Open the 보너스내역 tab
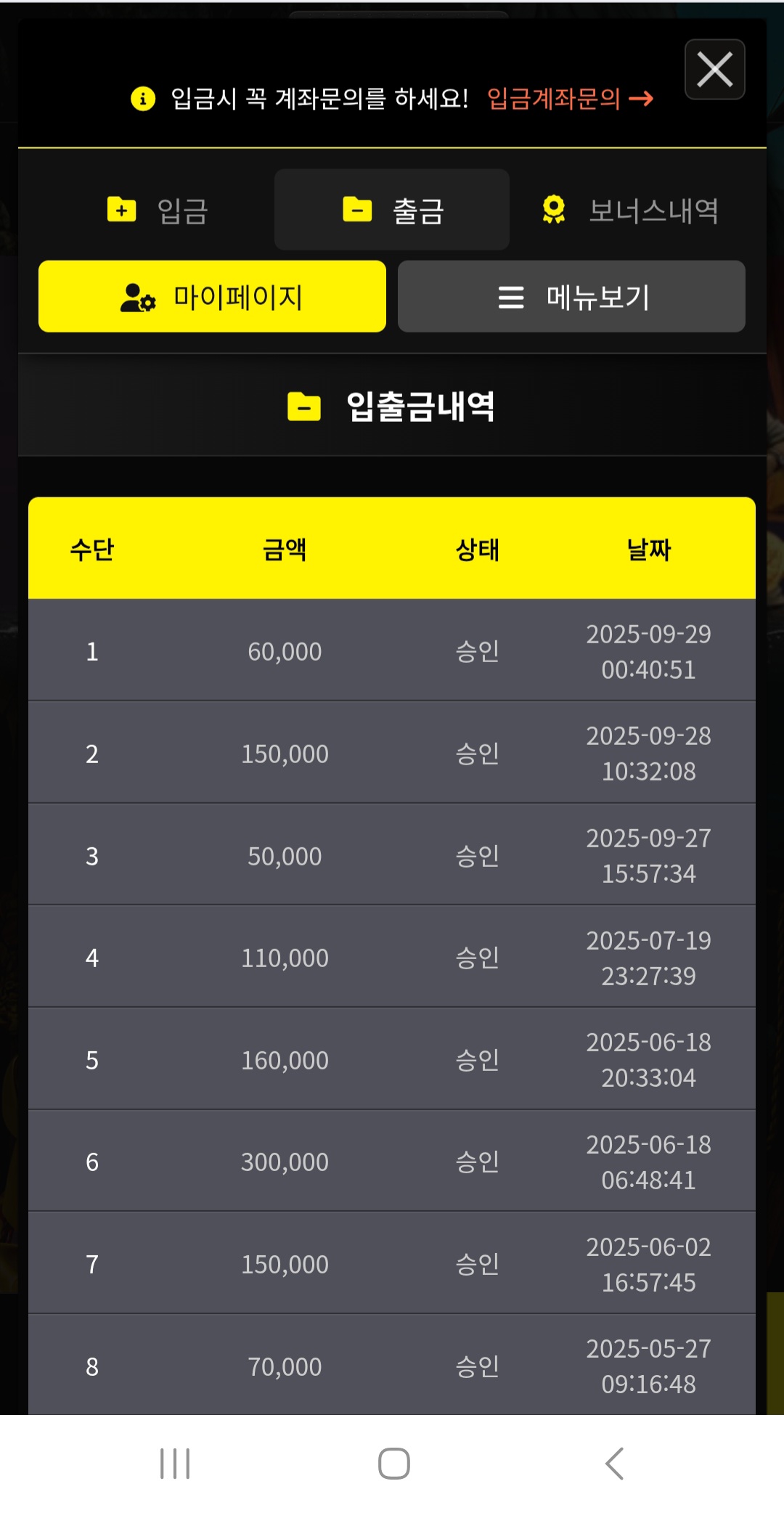 click(x=630, y=211)
